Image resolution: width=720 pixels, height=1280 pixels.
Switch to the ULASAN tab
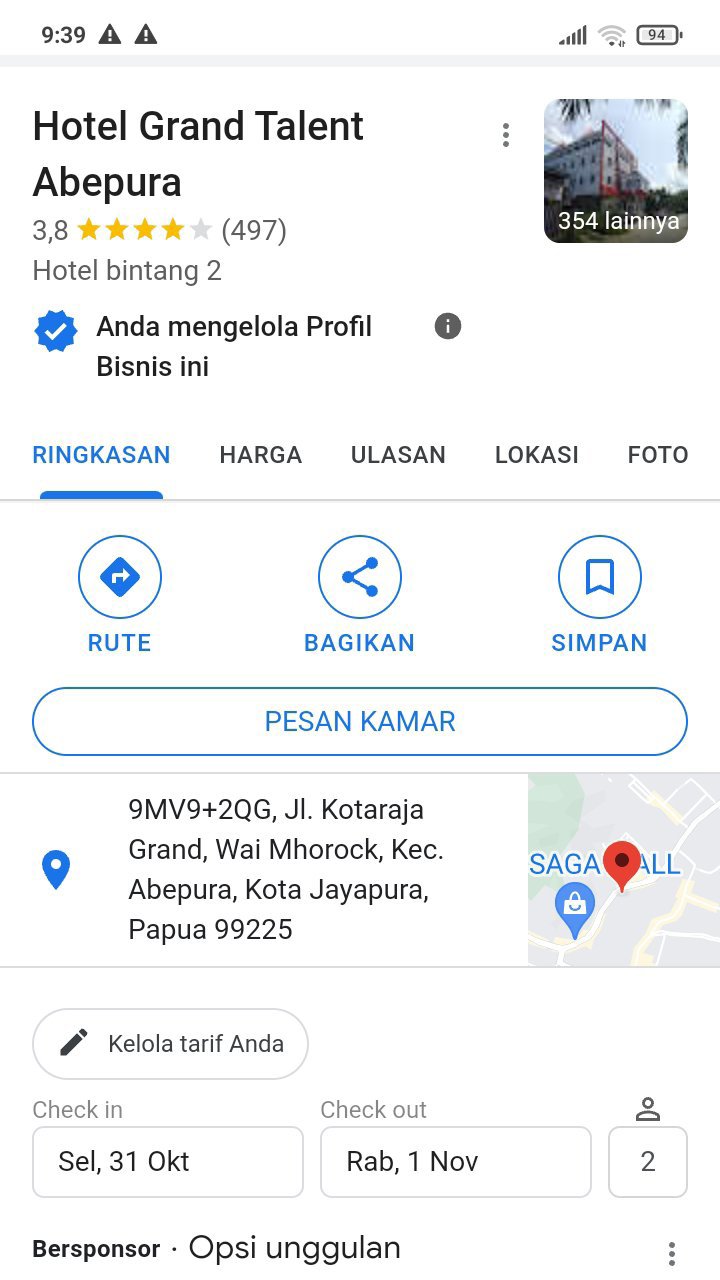click(398, 455)
